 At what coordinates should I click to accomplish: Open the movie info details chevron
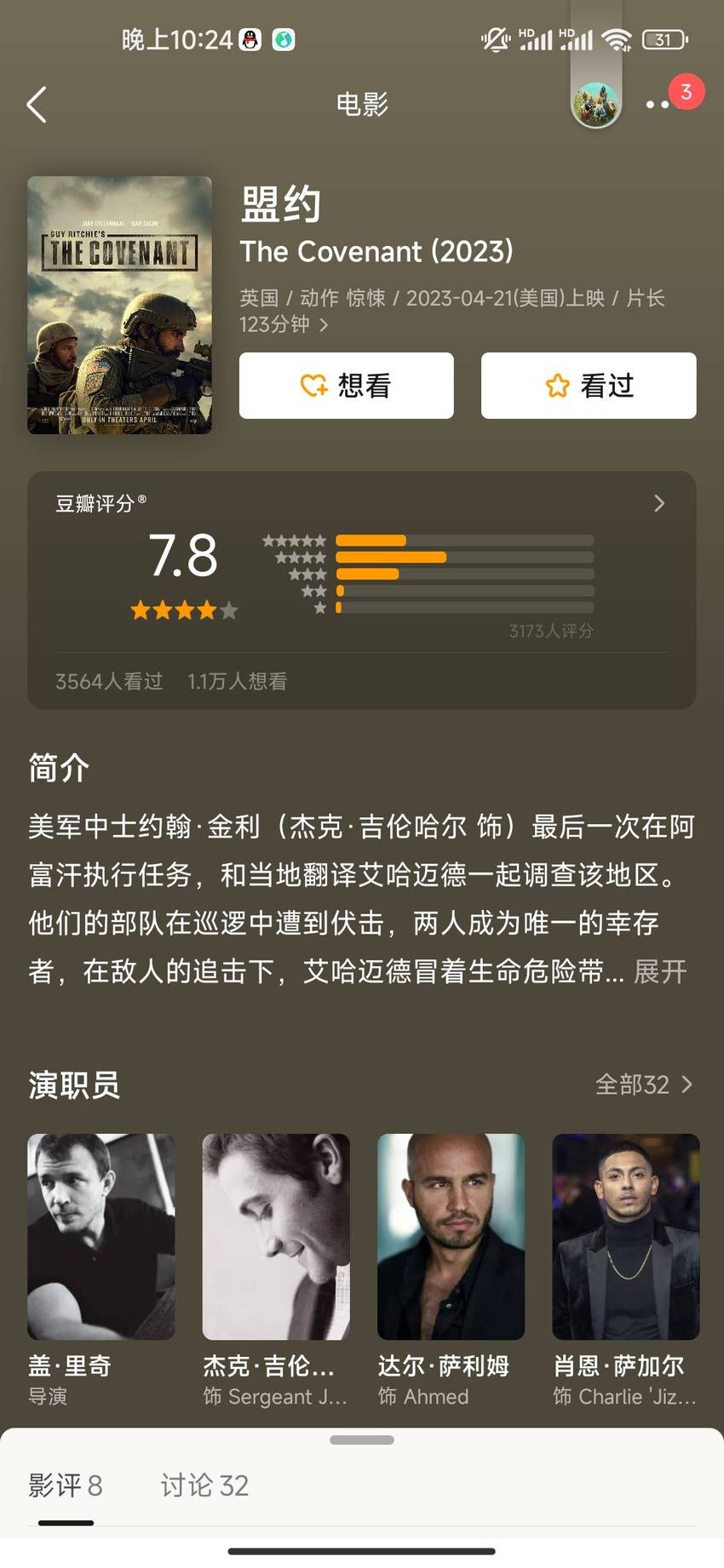coord(324,324)
